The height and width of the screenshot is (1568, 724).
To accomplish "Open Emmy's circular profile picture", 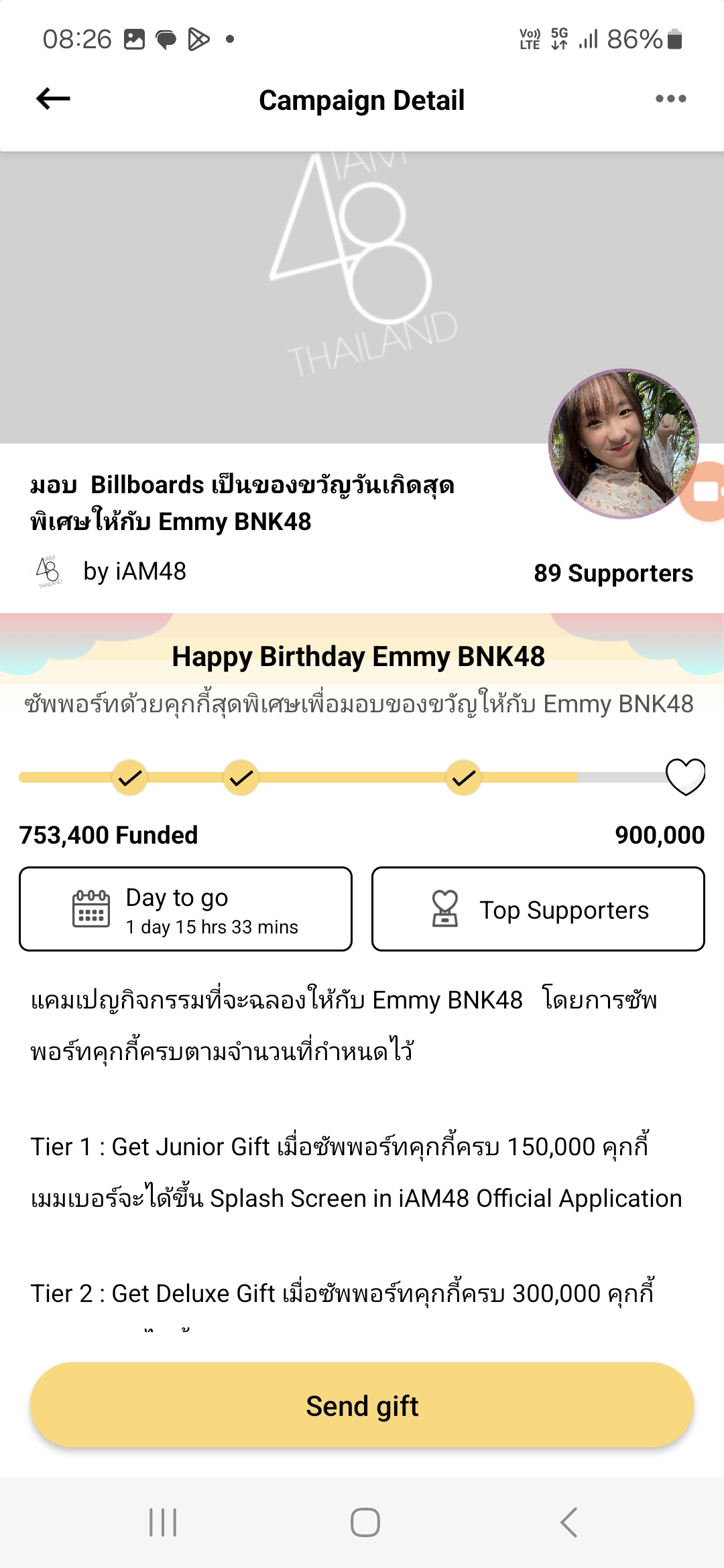I will coord(623,444).
